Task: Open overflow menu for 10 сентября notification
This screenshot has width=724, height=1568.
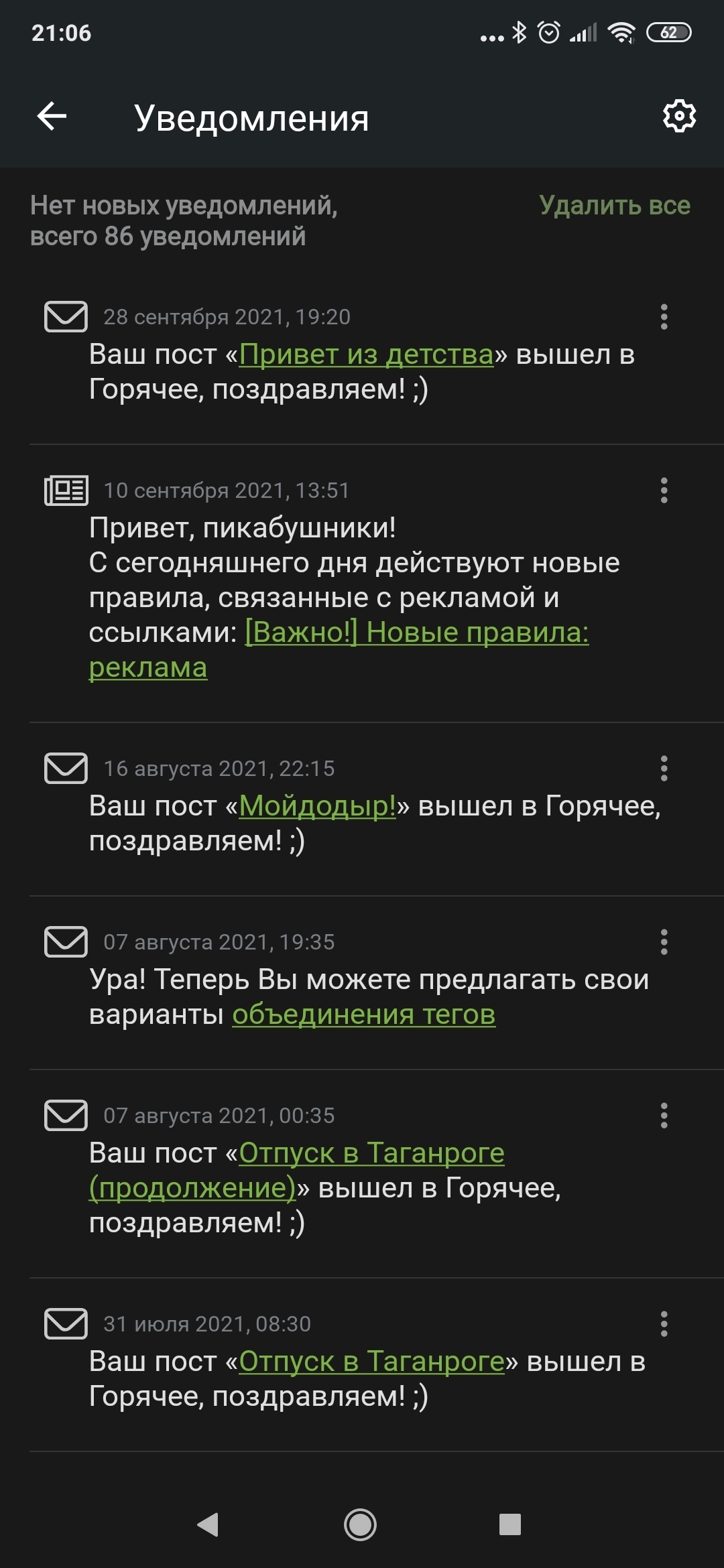Action: coord(664,491)
